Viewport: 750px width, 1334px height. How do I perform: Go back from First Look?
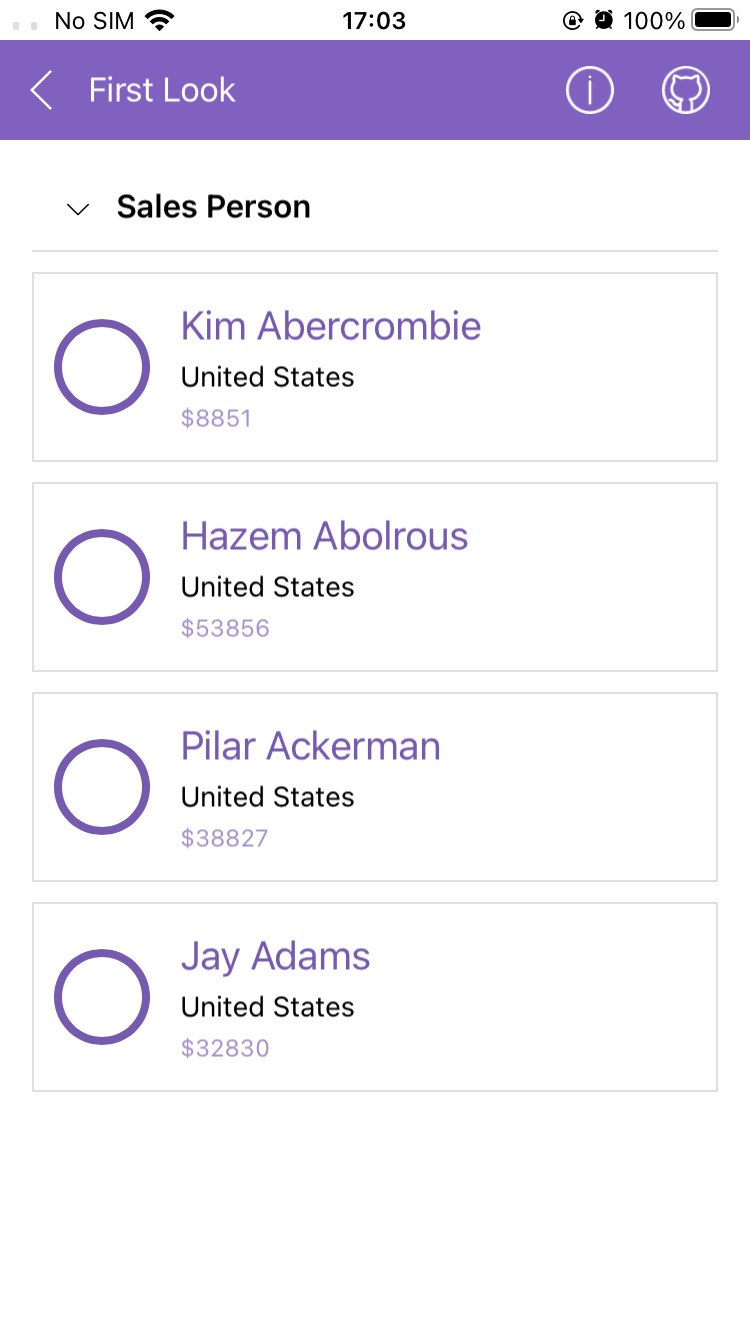[x=42, y=90]
